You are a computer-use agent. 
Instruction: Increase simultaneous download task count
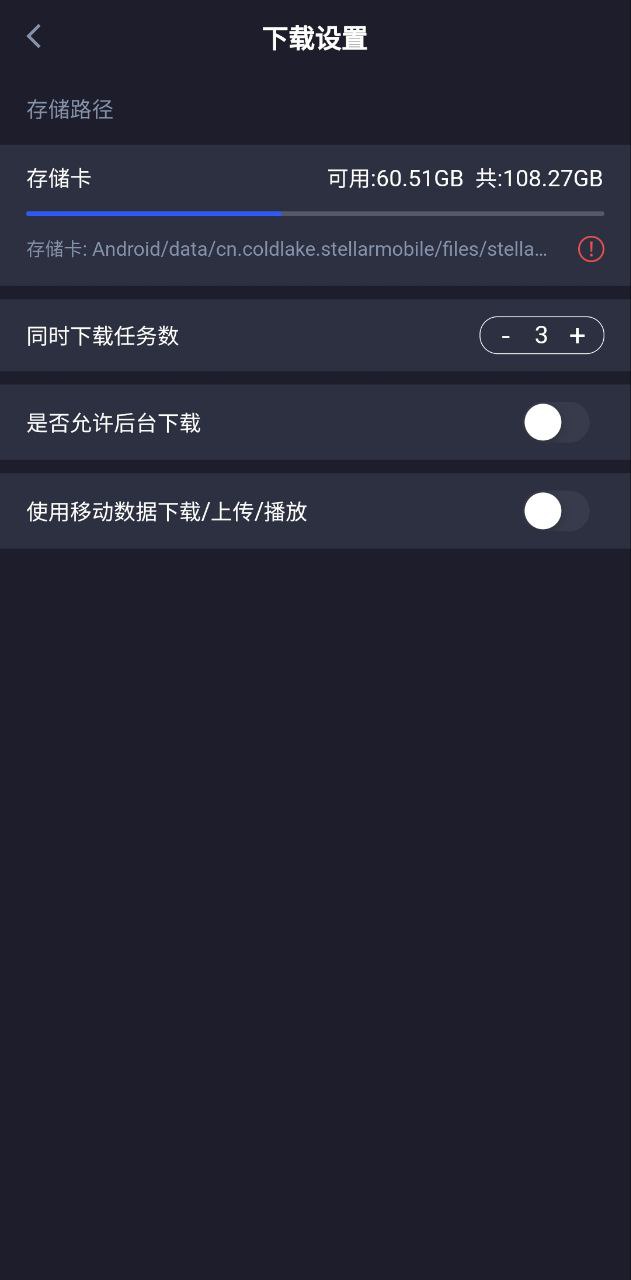point(577,336)
